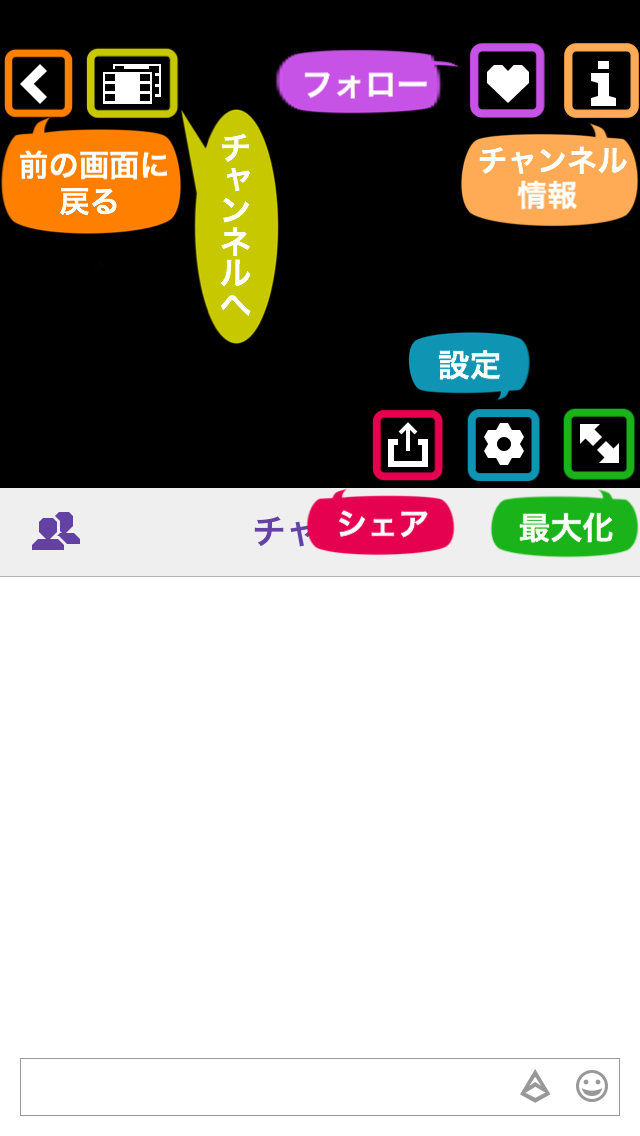Show the viewers list icon
640x1136 pixels.
(x=56, y=531)
